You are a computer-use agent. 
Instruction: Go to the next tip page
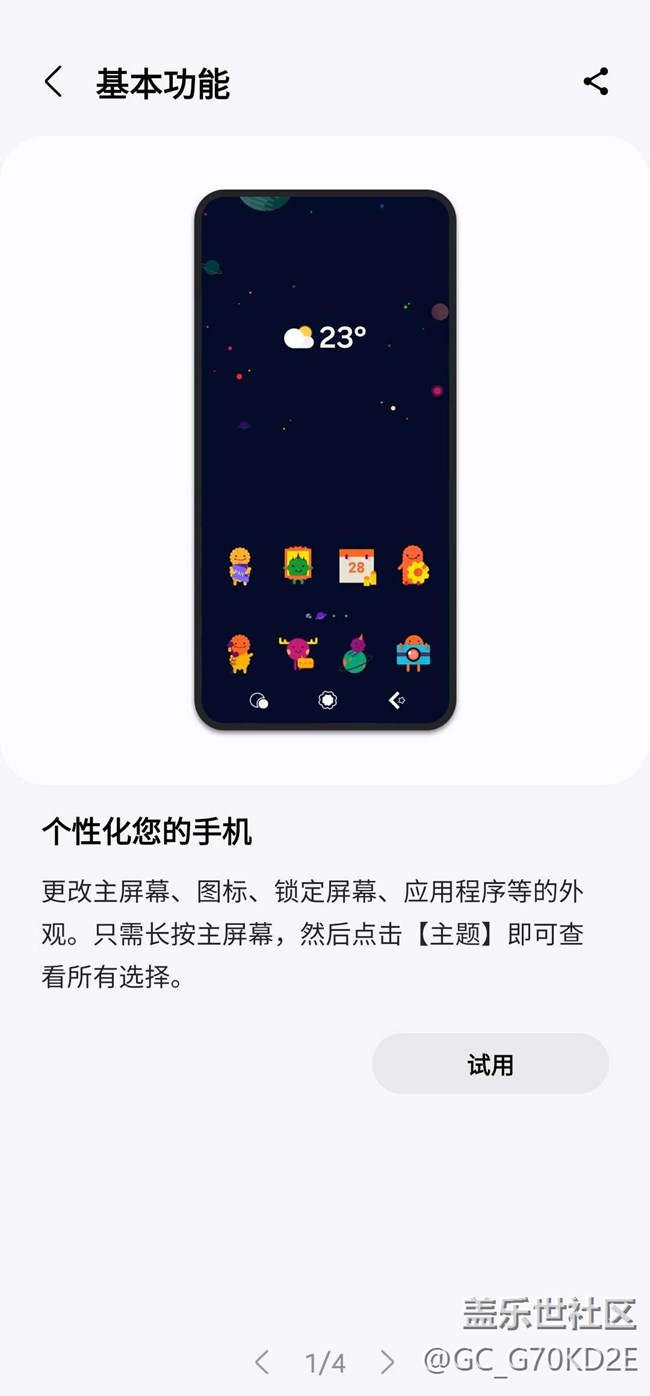coord(387,1361)
